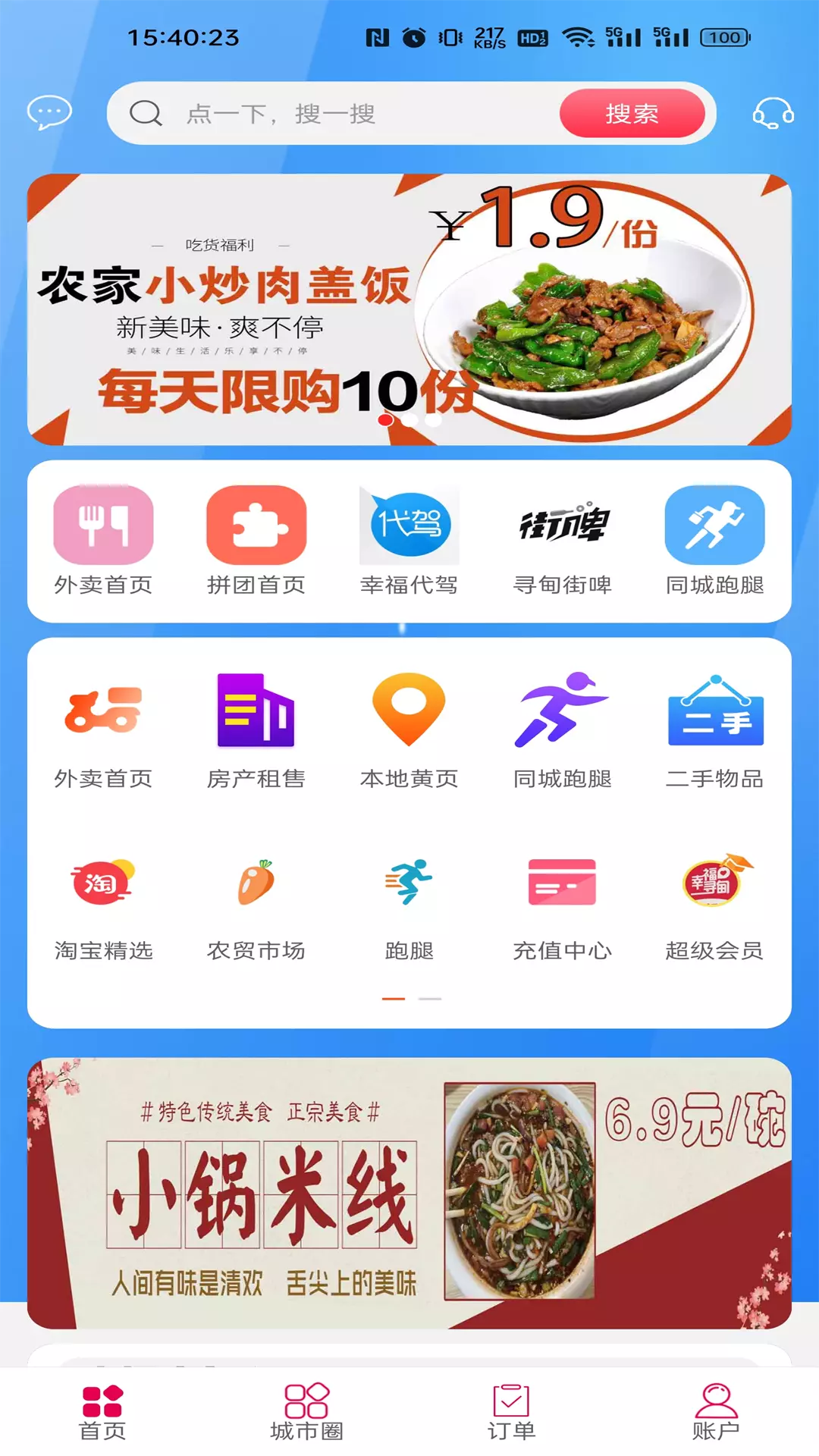
Task: Switch to the 城市圈 tab
Action: (307, 1412)
